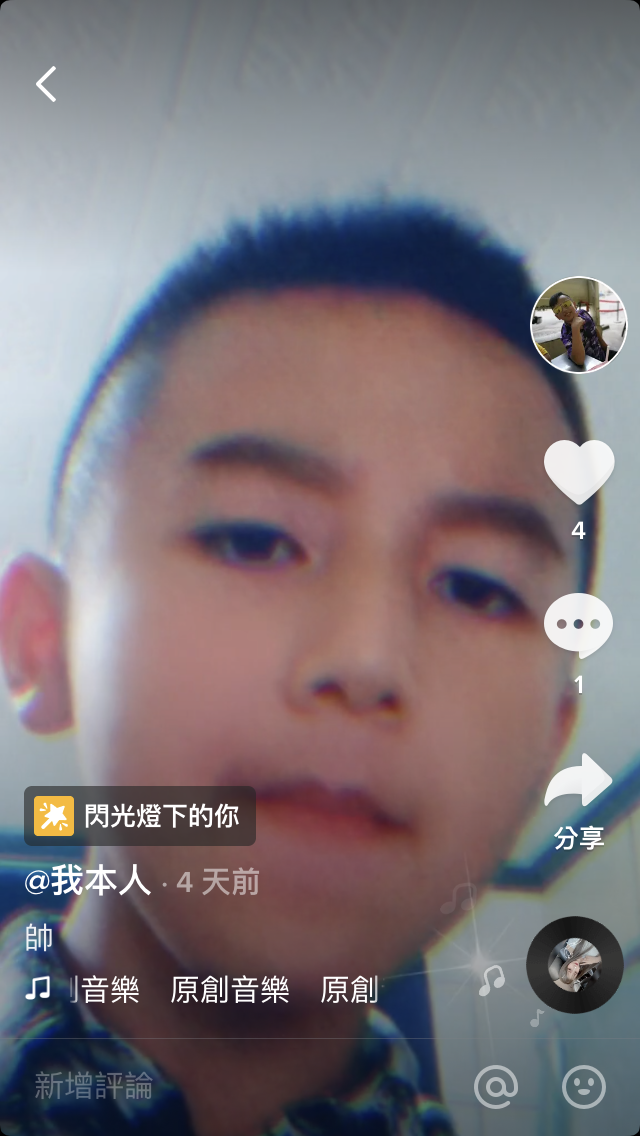Go back using the top-left arrow
The image size is (640, 1136).
[x=46, y=84]
